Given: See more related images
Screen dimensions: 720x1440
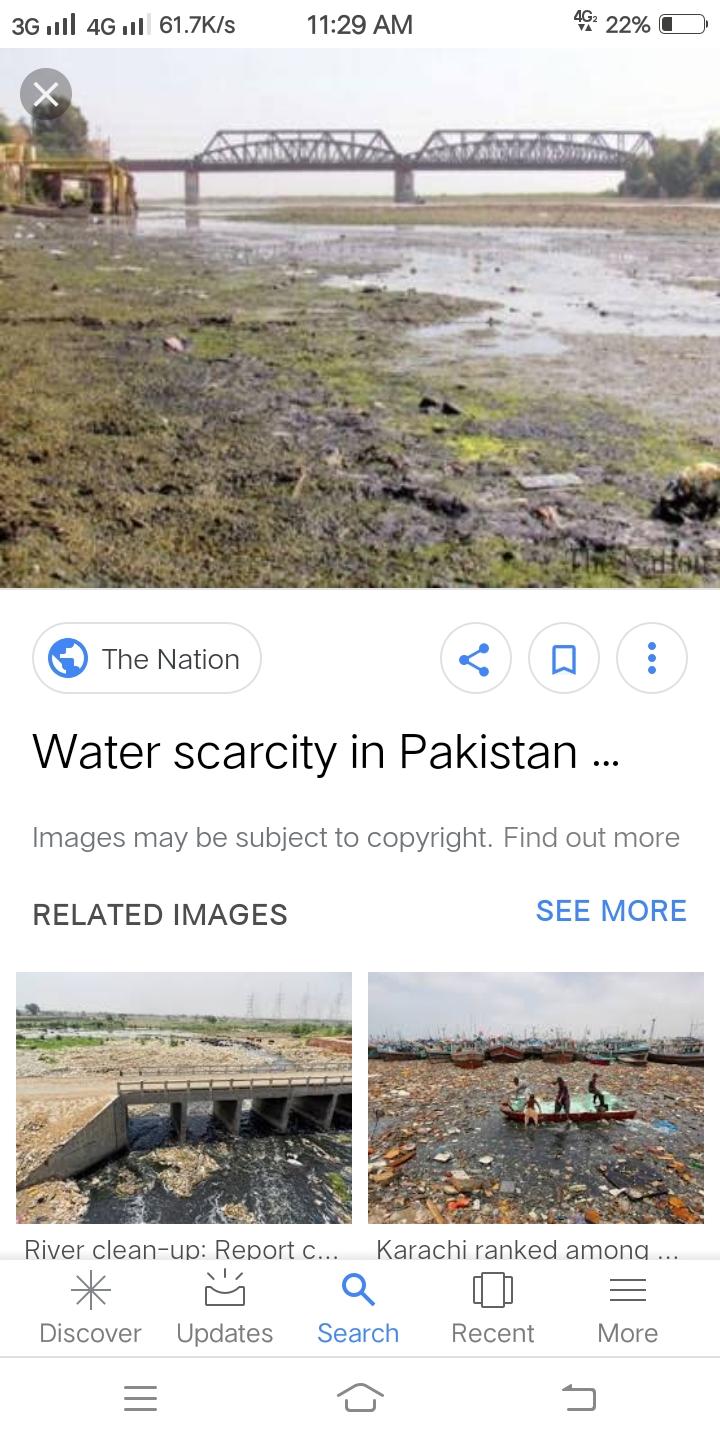Looking at the screenshot, I should coord(610,911).
